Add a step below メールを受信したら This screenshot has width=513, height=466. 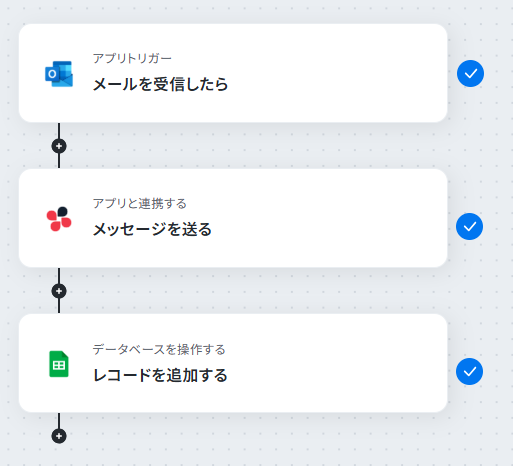tap(59, 146)
